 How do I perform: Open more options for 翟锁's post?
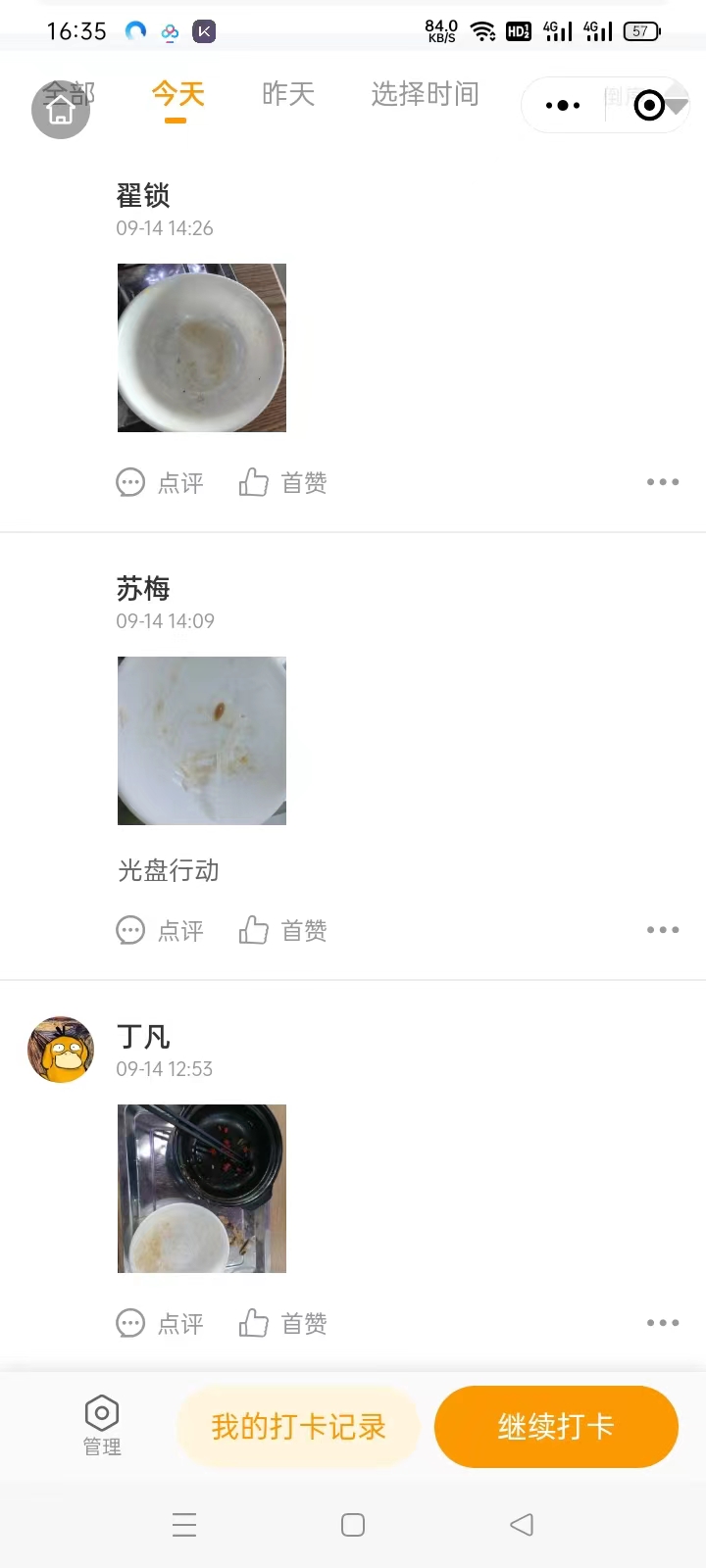663,482
